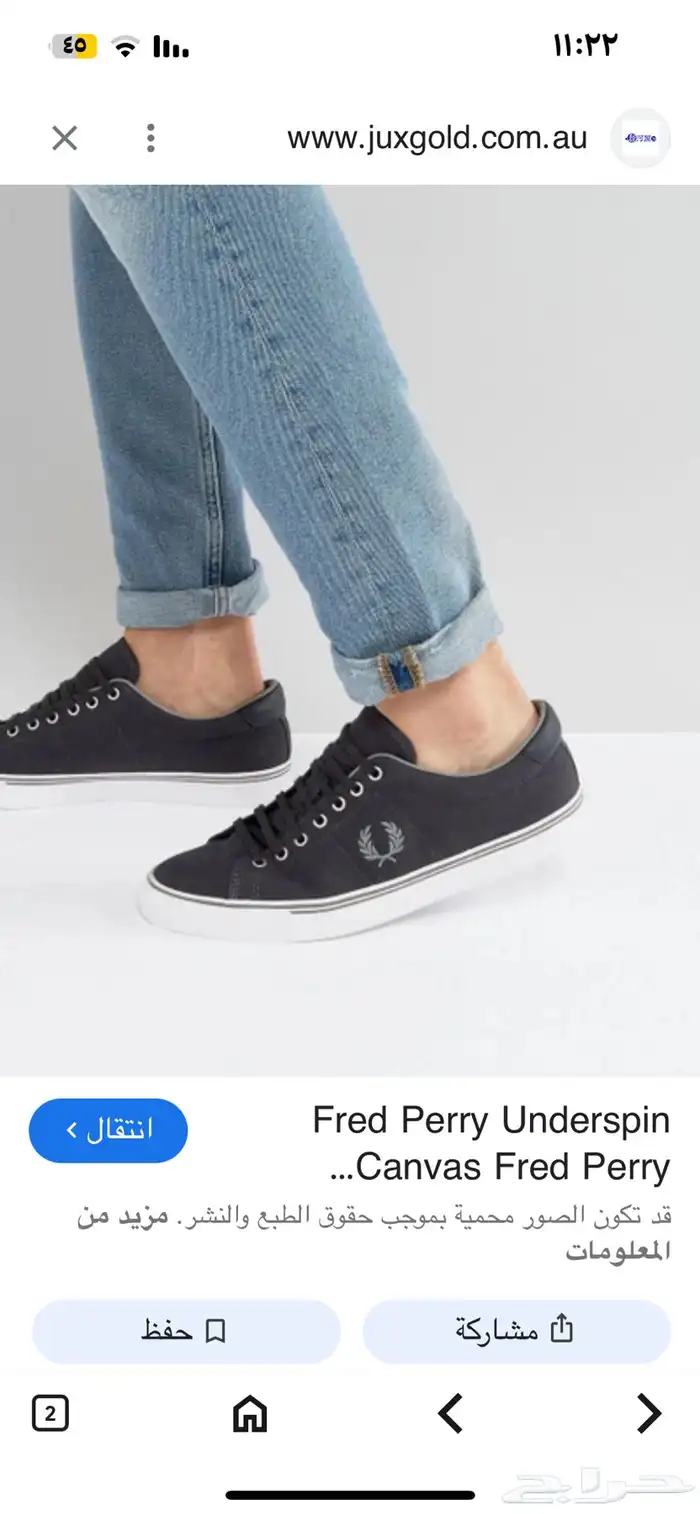Open the tab switcher showing 2
The width and height of the screenshot is (700, 1514).
[x=50, y=1413]
